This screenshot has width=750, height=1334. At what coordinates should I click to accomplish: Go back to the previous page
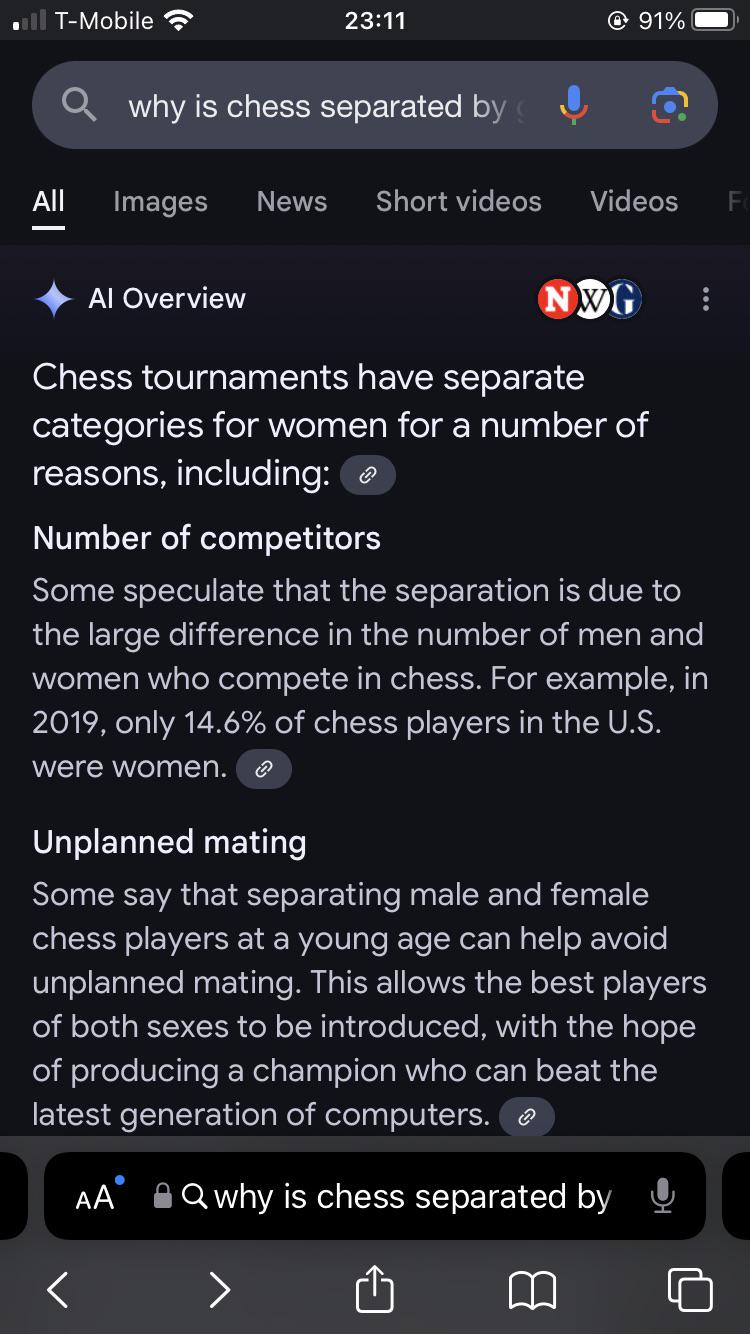[59, 1290]
